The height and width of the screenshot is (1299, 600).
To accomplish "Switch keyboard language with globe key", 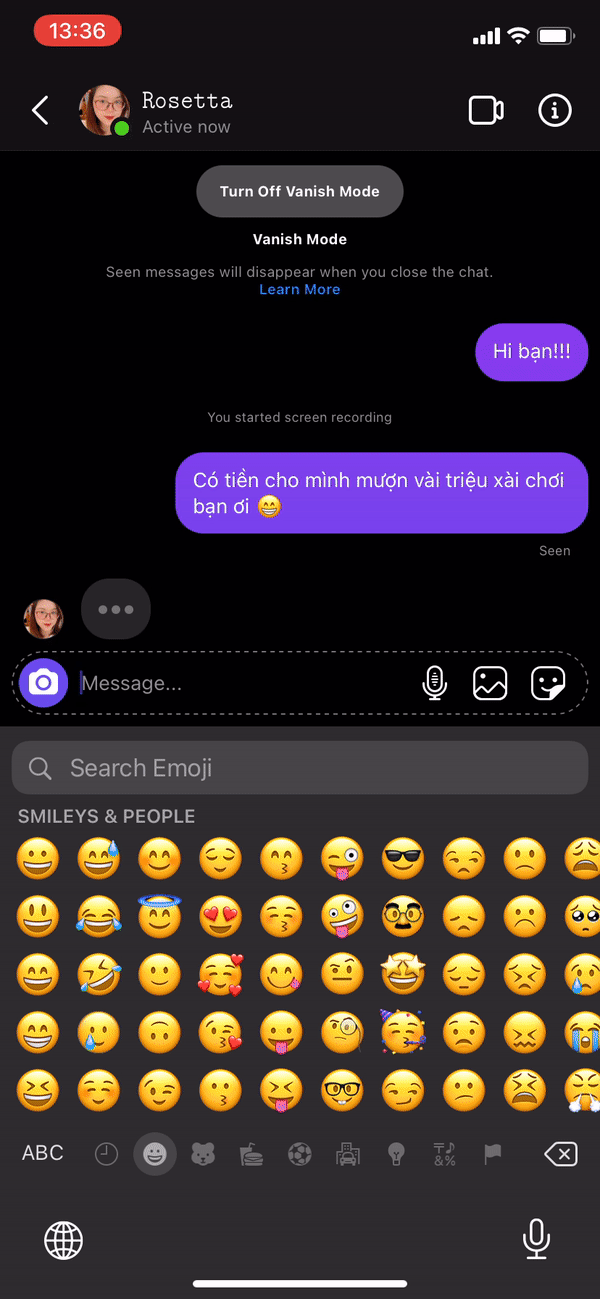I will click(x=64, y=1241).
